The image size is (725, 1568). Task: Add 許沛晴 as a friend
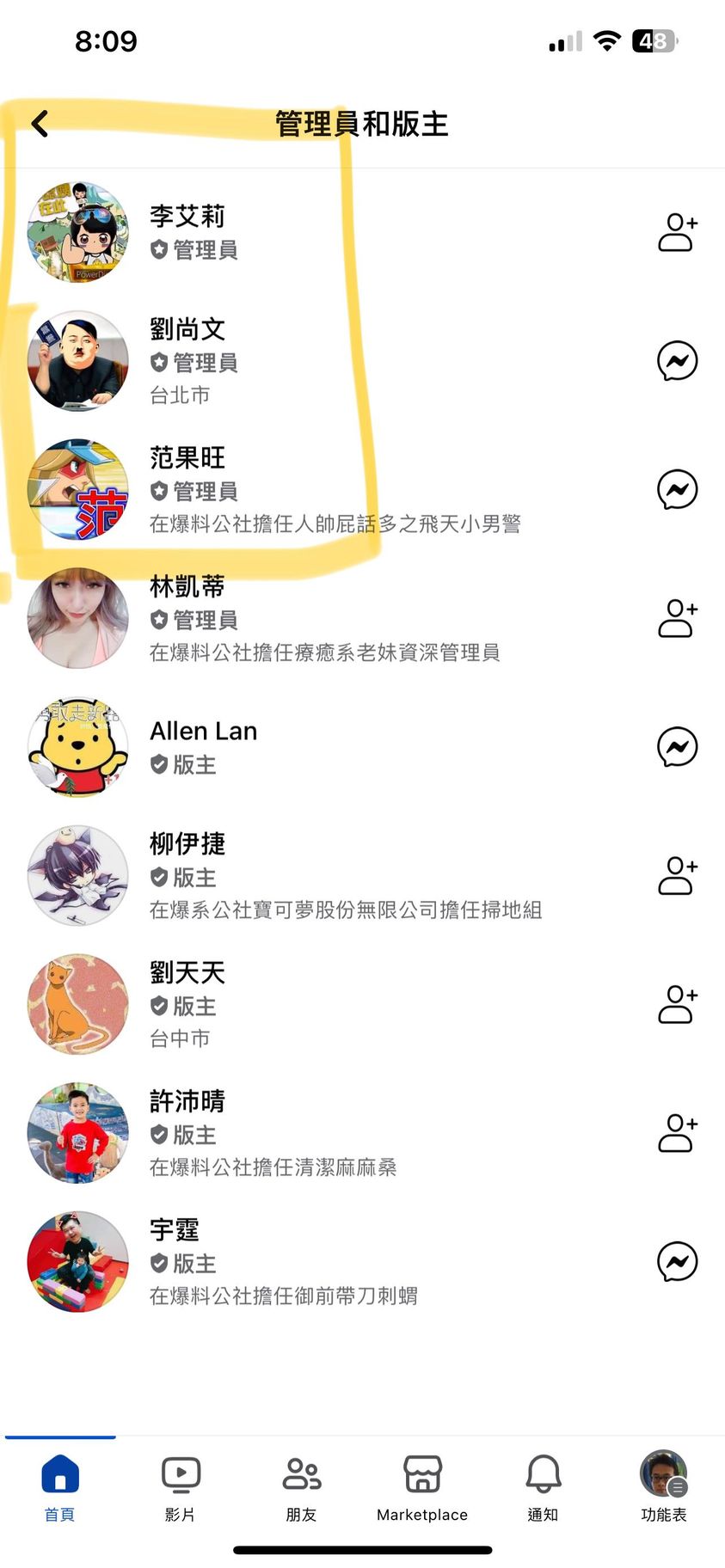[x=677, y=1133]
